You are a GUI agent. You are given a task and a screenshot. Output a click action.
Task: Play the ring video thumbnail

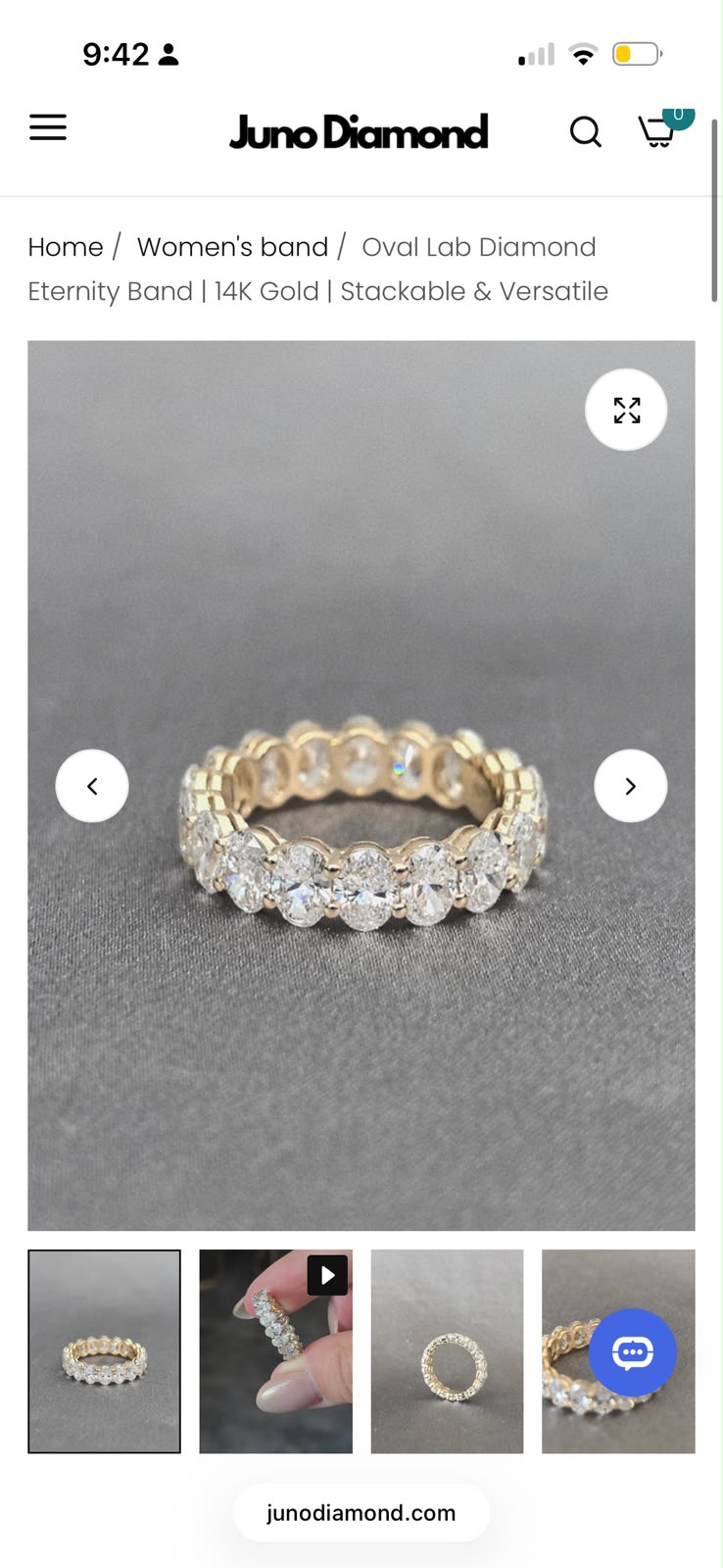tap(276, 1350)
